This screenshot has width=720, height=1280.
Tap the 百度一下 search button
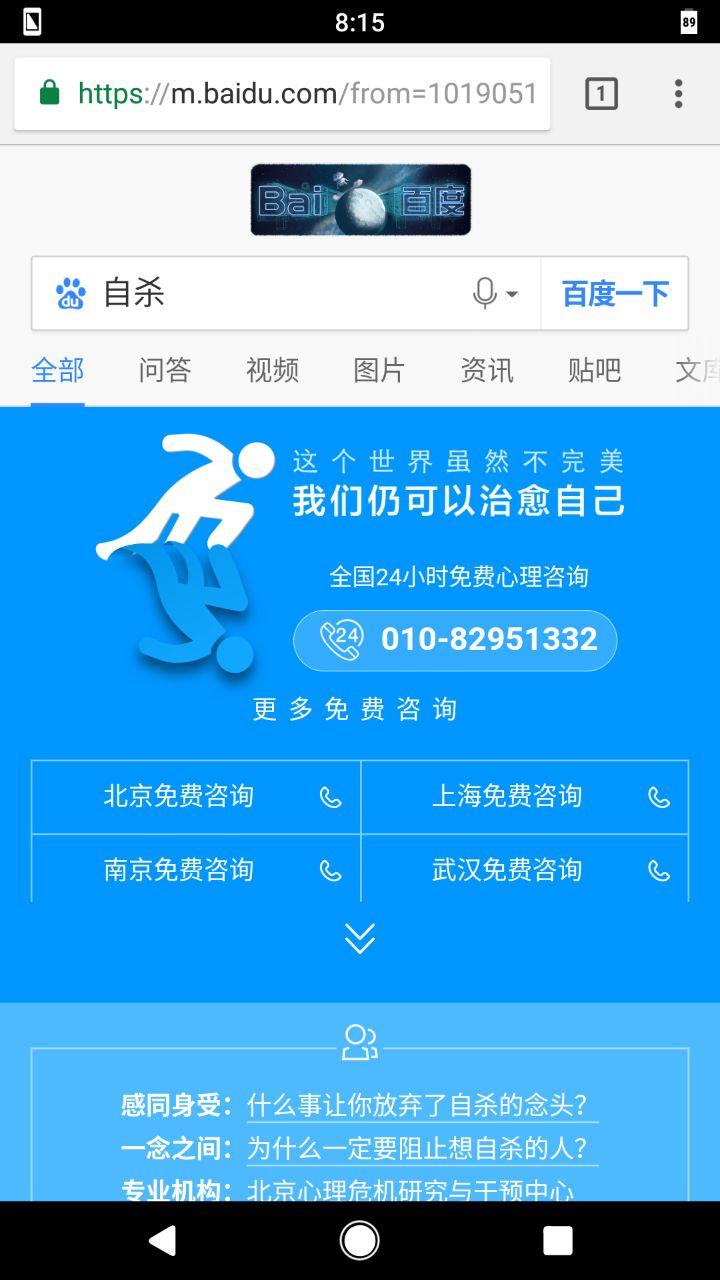(614, 294)
